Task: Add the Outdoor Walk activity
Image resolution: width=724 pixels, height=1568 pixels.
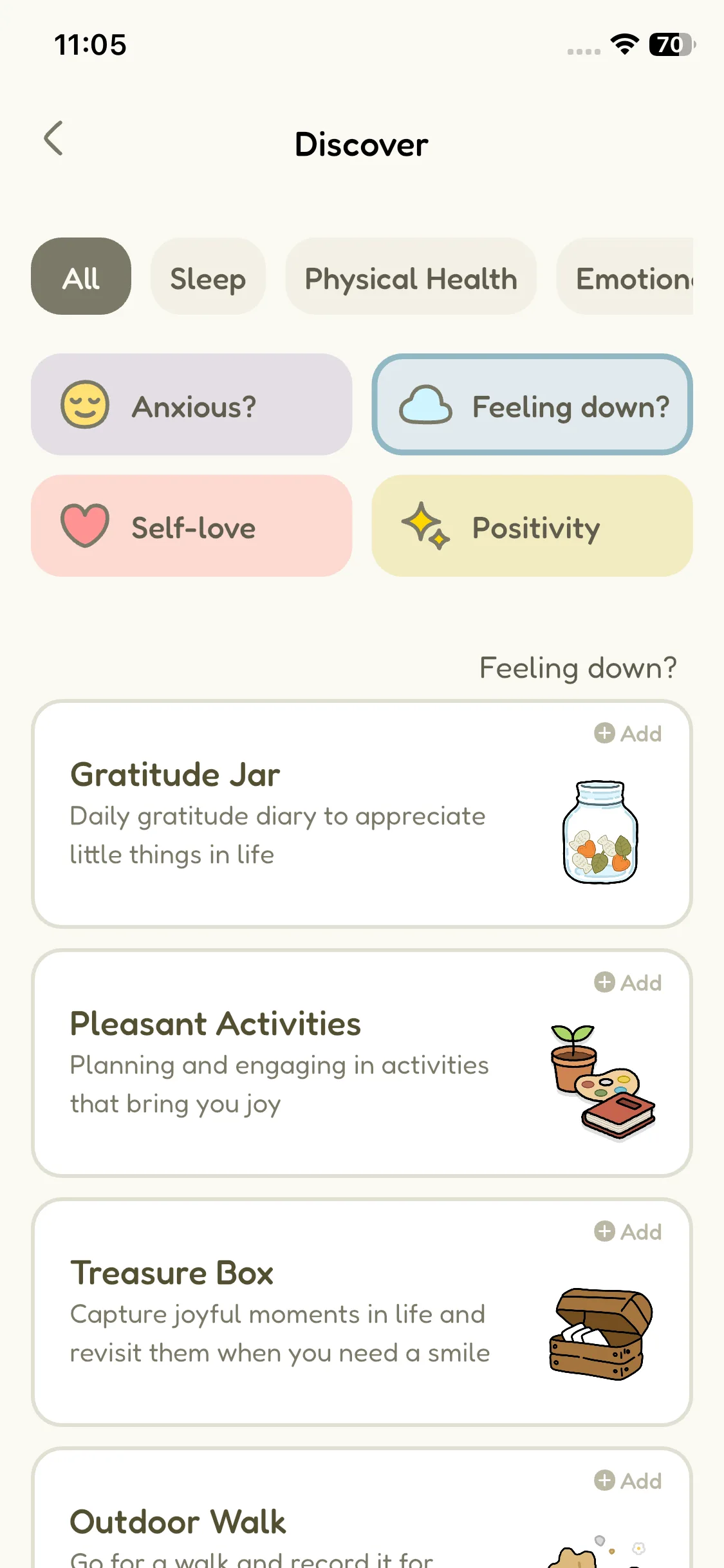Action: coord(628,1480)
